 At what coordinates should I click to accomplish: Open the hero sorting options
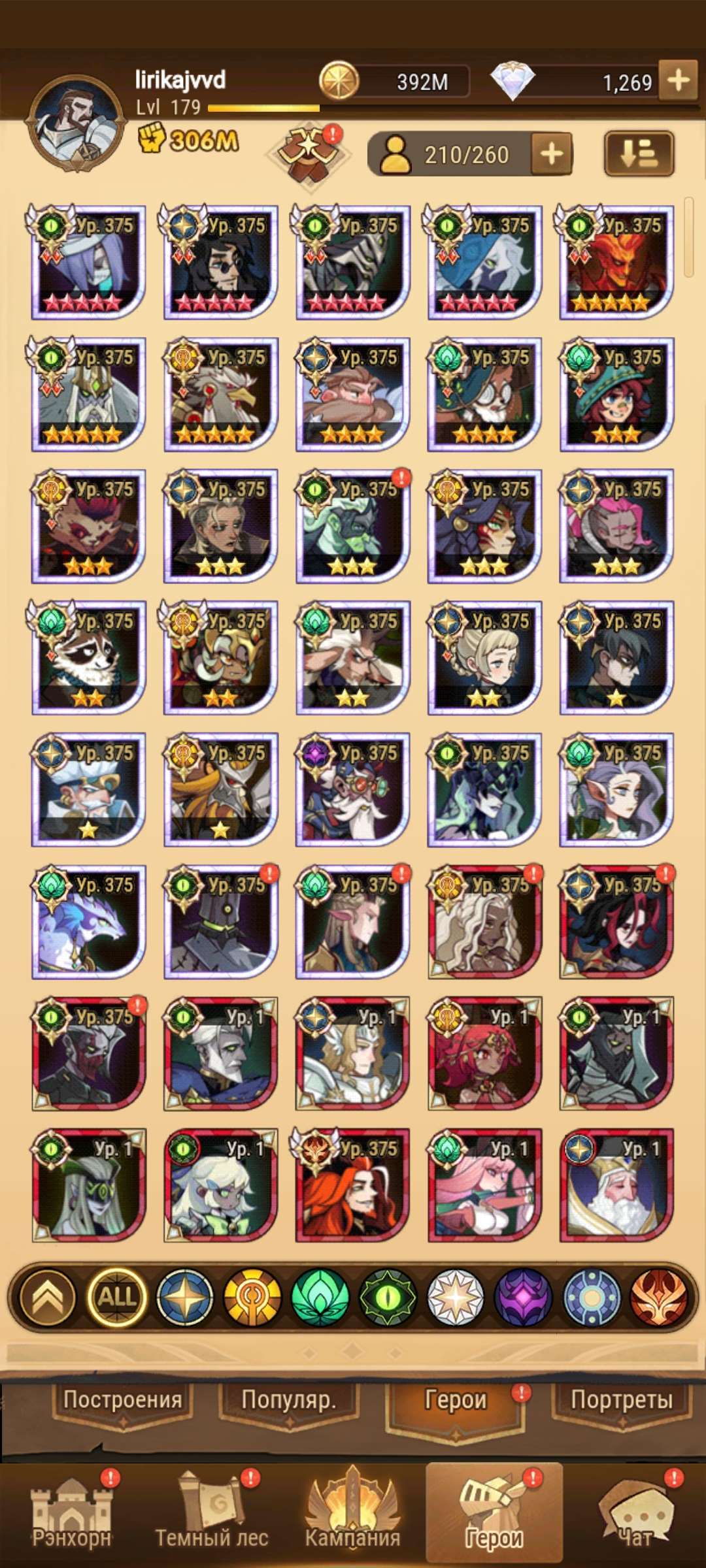pos(638,154)
